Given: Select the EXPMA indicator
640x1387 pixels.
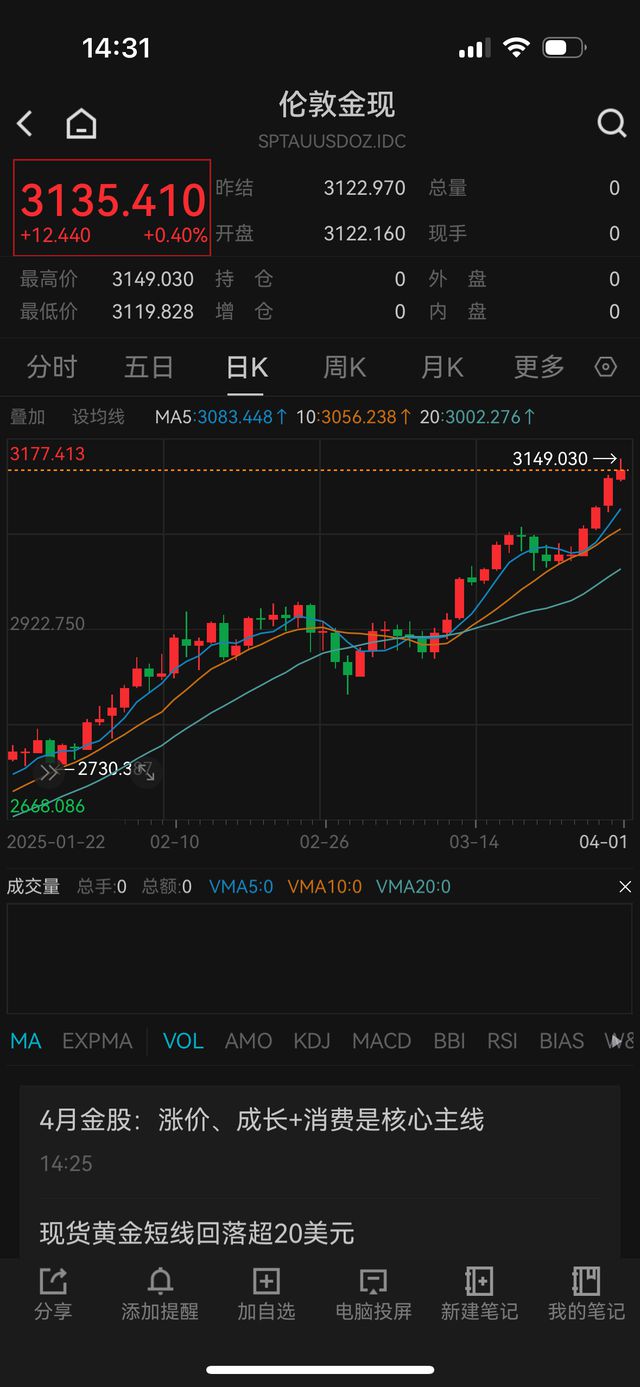Looking at the screenshot, I should (97, 1041).
